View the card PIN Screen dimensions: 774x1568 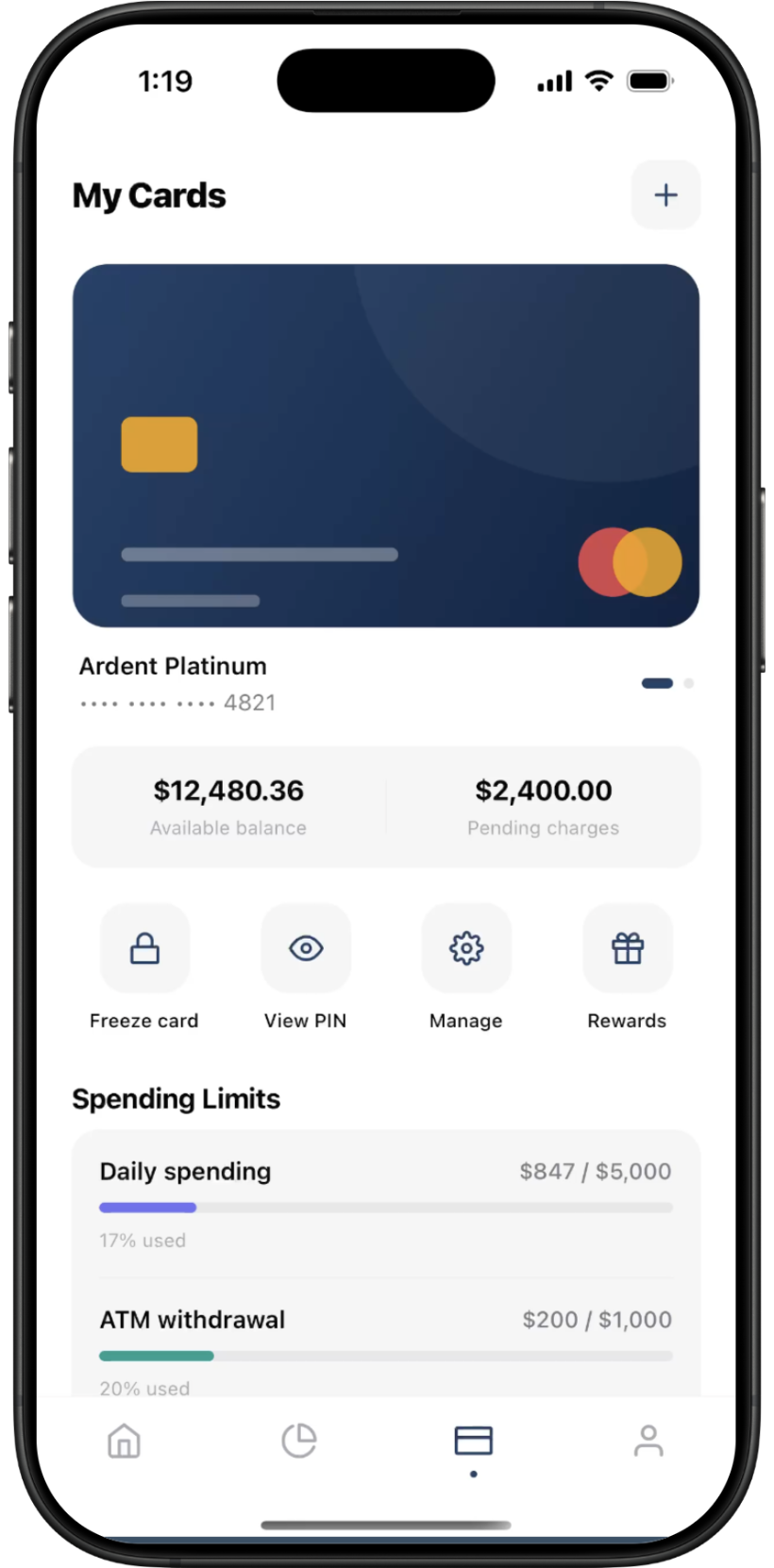[306, 949]
